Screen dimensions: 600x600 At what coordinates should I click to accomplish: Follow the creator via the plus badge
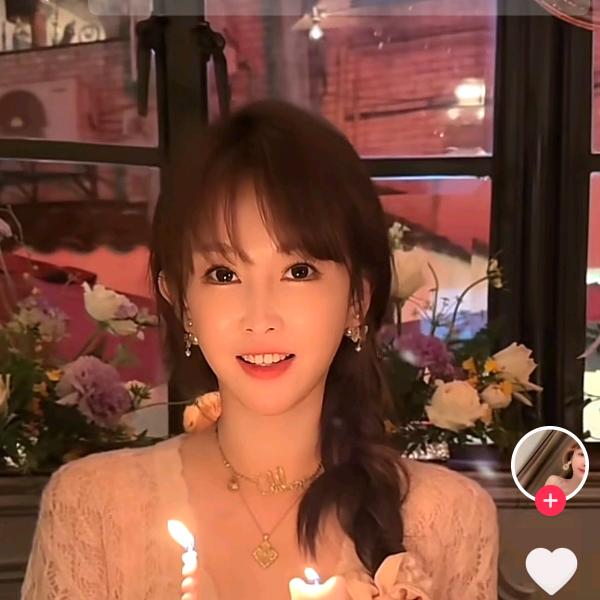click(x=549, y=500)
